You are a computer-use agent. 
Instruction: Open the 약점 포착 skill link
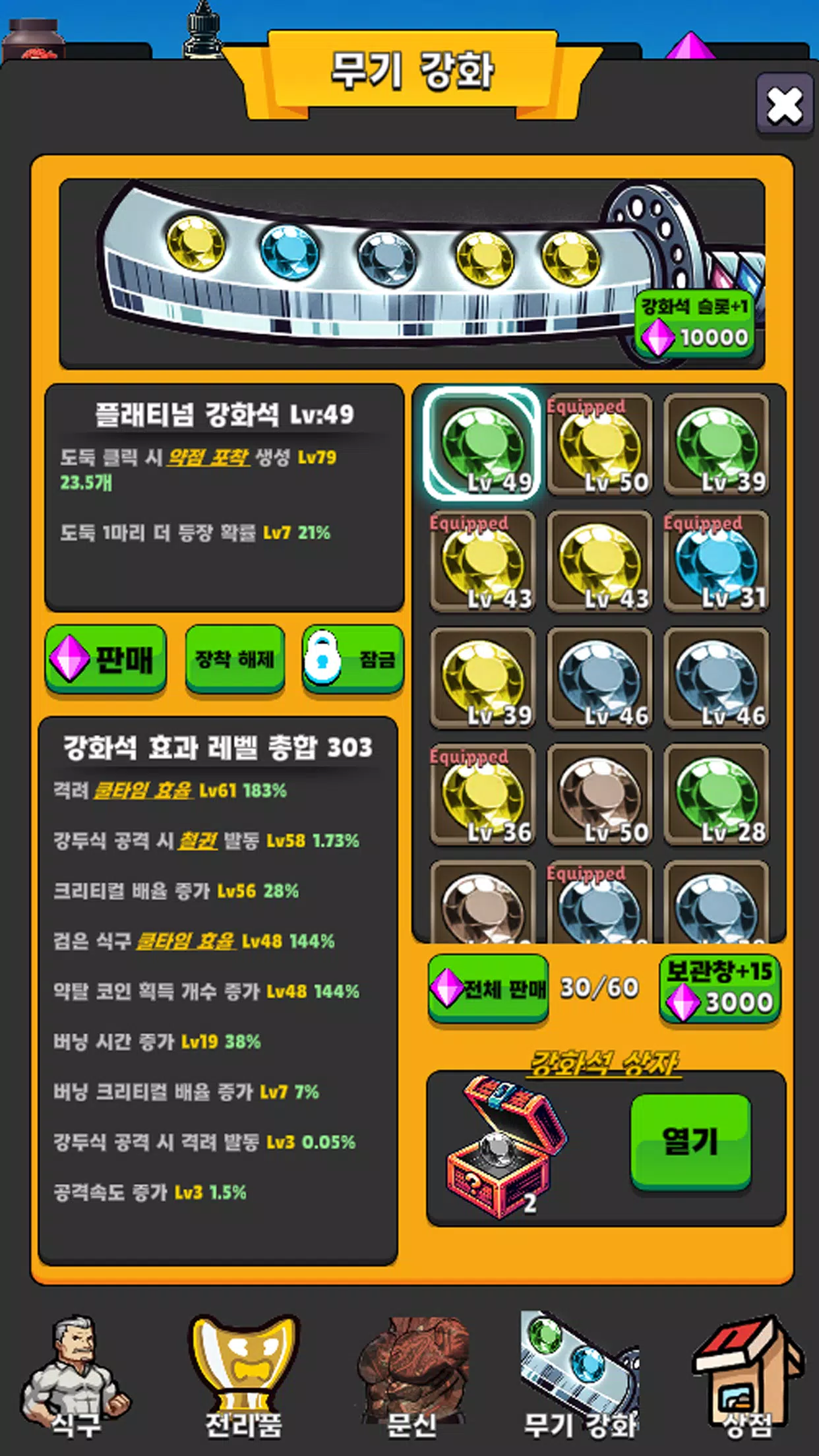pyautogui.click(x=208, y=457)
